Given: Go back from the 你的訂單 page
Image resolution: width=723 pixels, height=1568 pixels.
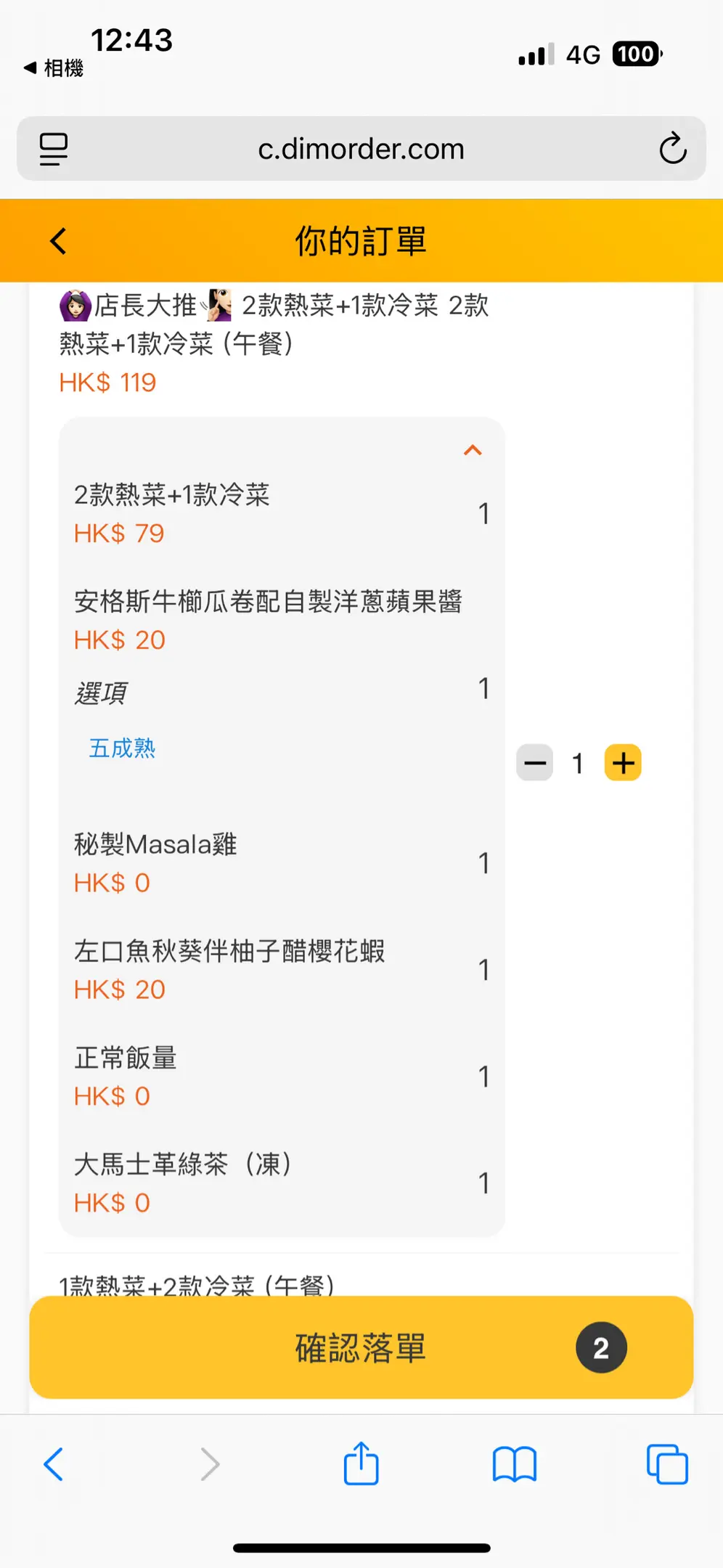Looking at the screenshot, I should coord(58,241).
